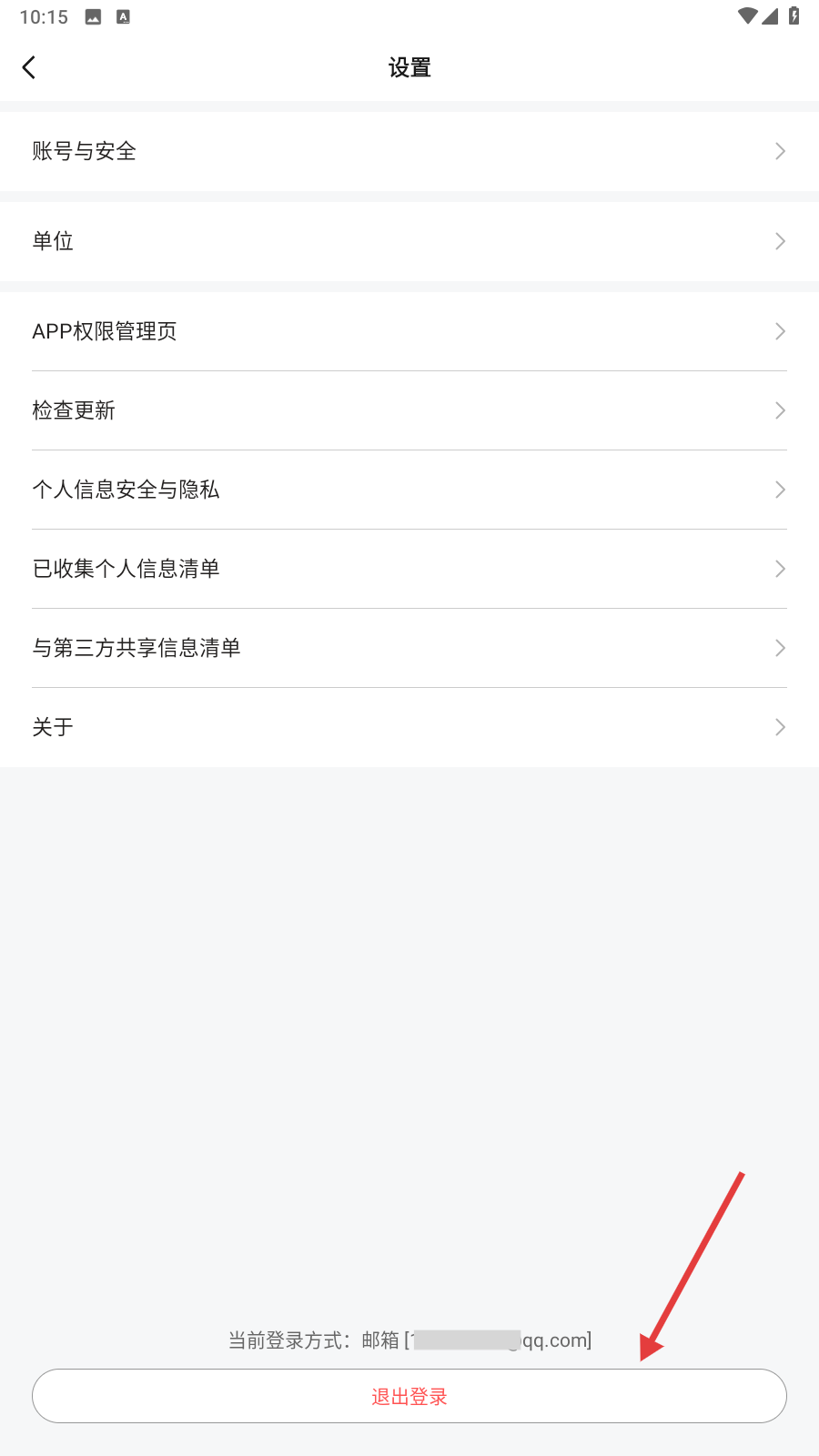View 已收集个人信息清单
The image size is (819, 1456).
coord(409,569)
